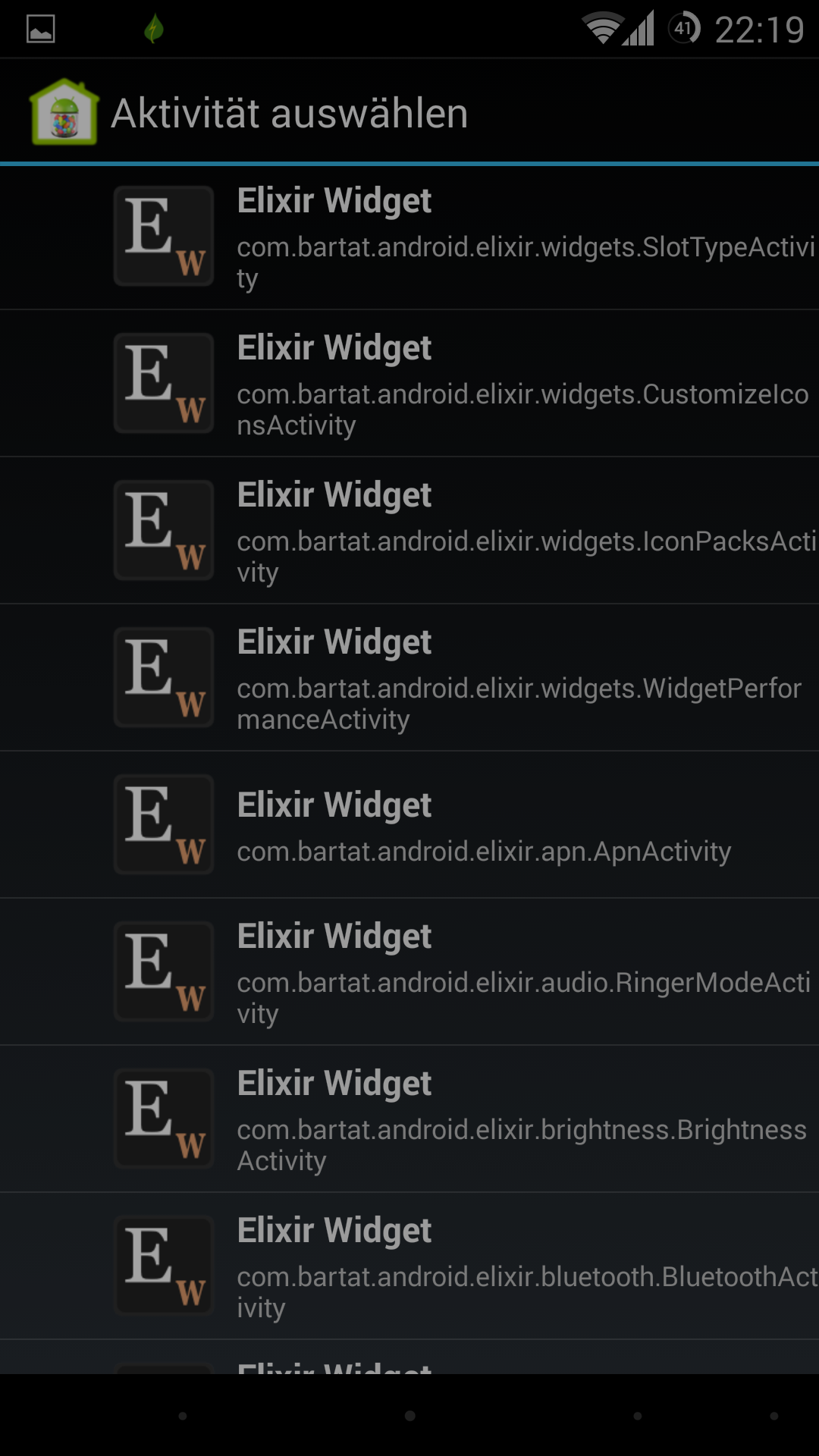
Task: Choose the RingerModeActivity entry
Action: [x=409, y=972]
